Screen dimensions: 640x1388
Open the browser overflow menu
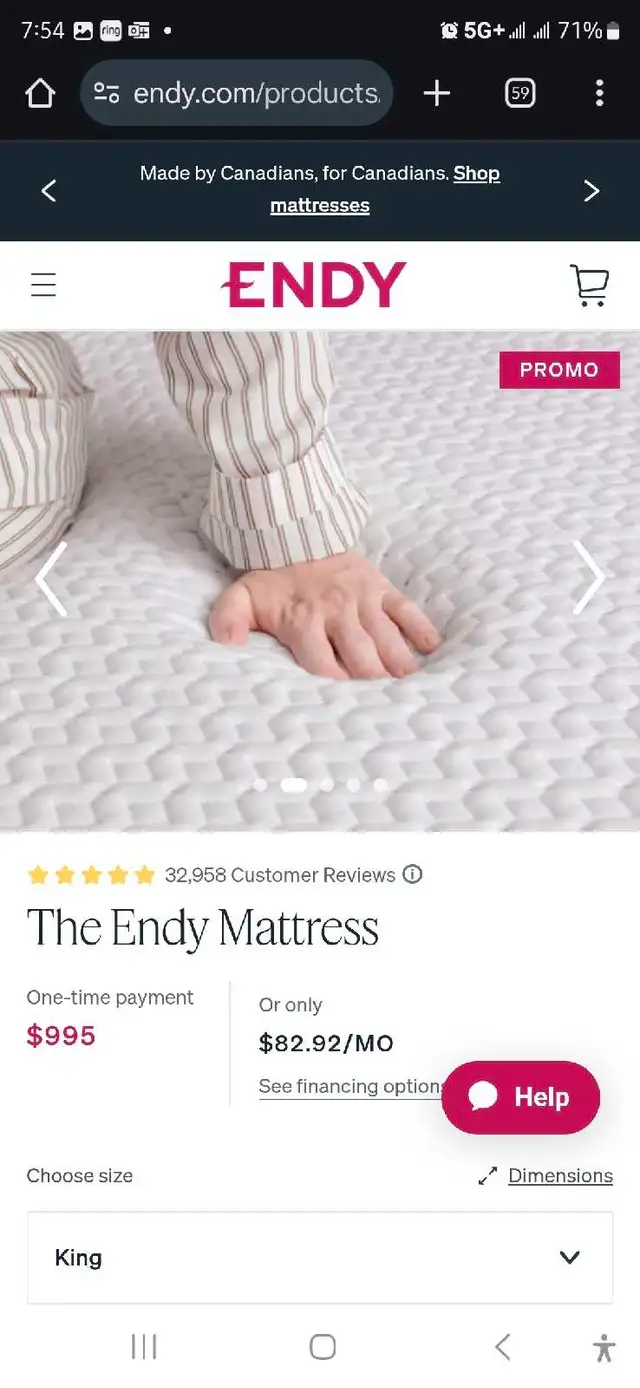(599, 93)
